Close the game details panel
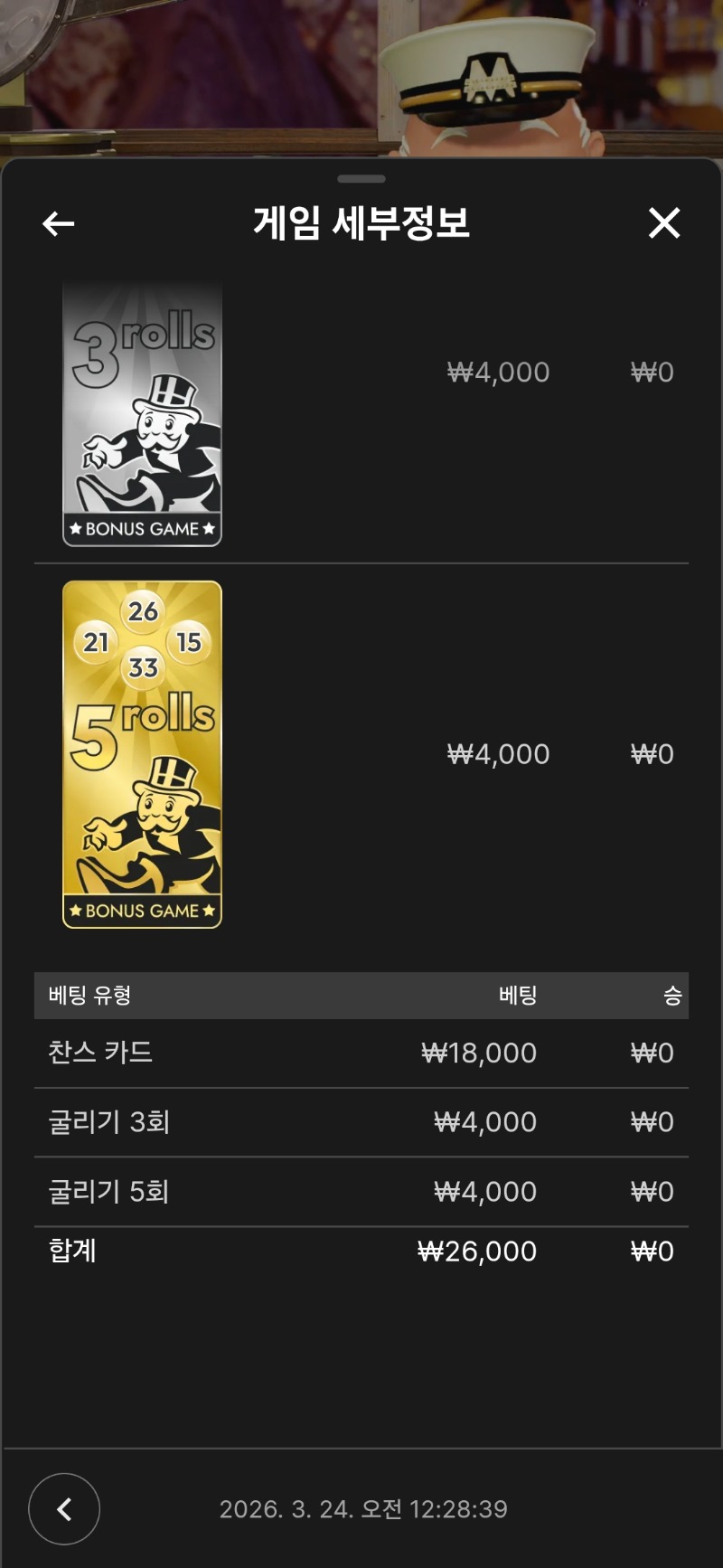 click(664, 222)
